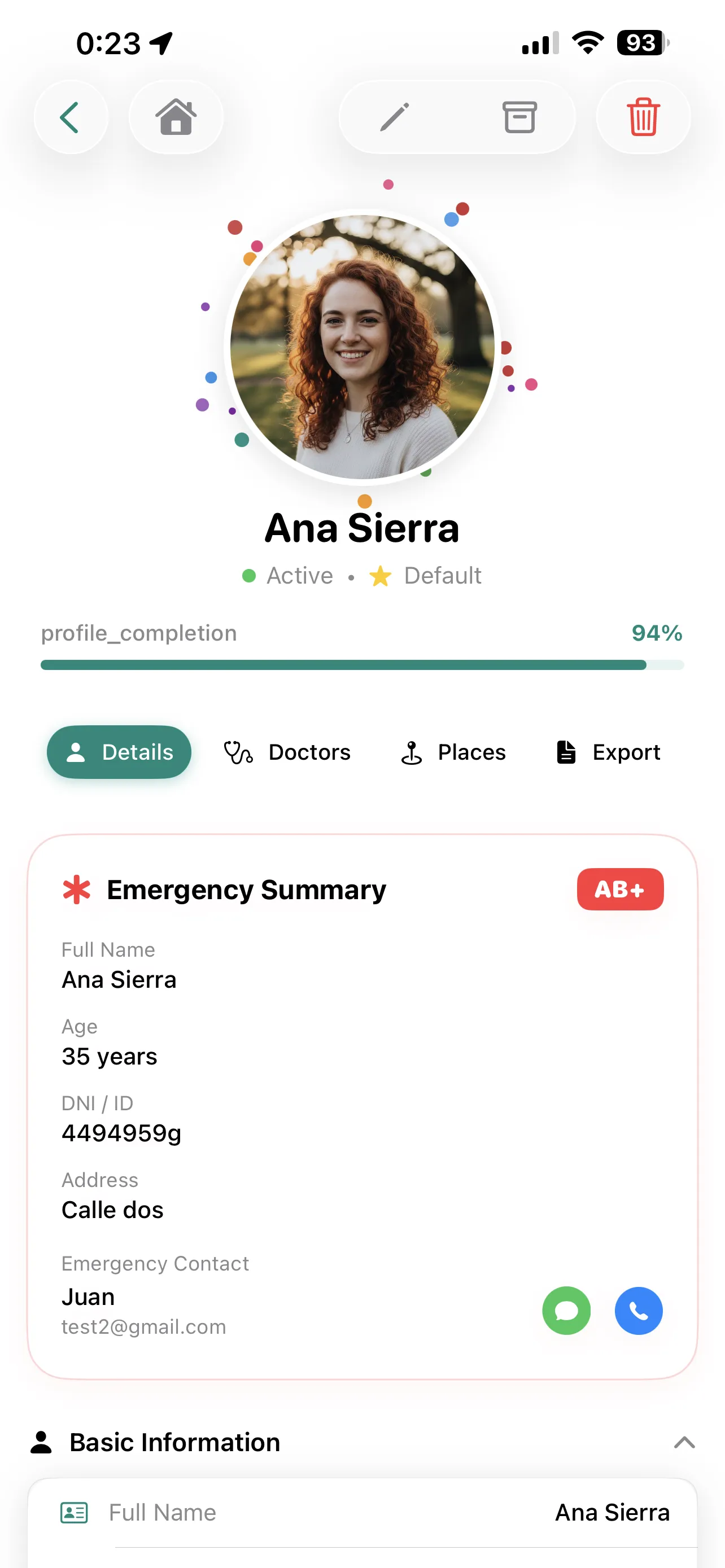725x1568 pixels.
Task: Select the Details tab
Action: pyautogui.click(x=119, y=752)
